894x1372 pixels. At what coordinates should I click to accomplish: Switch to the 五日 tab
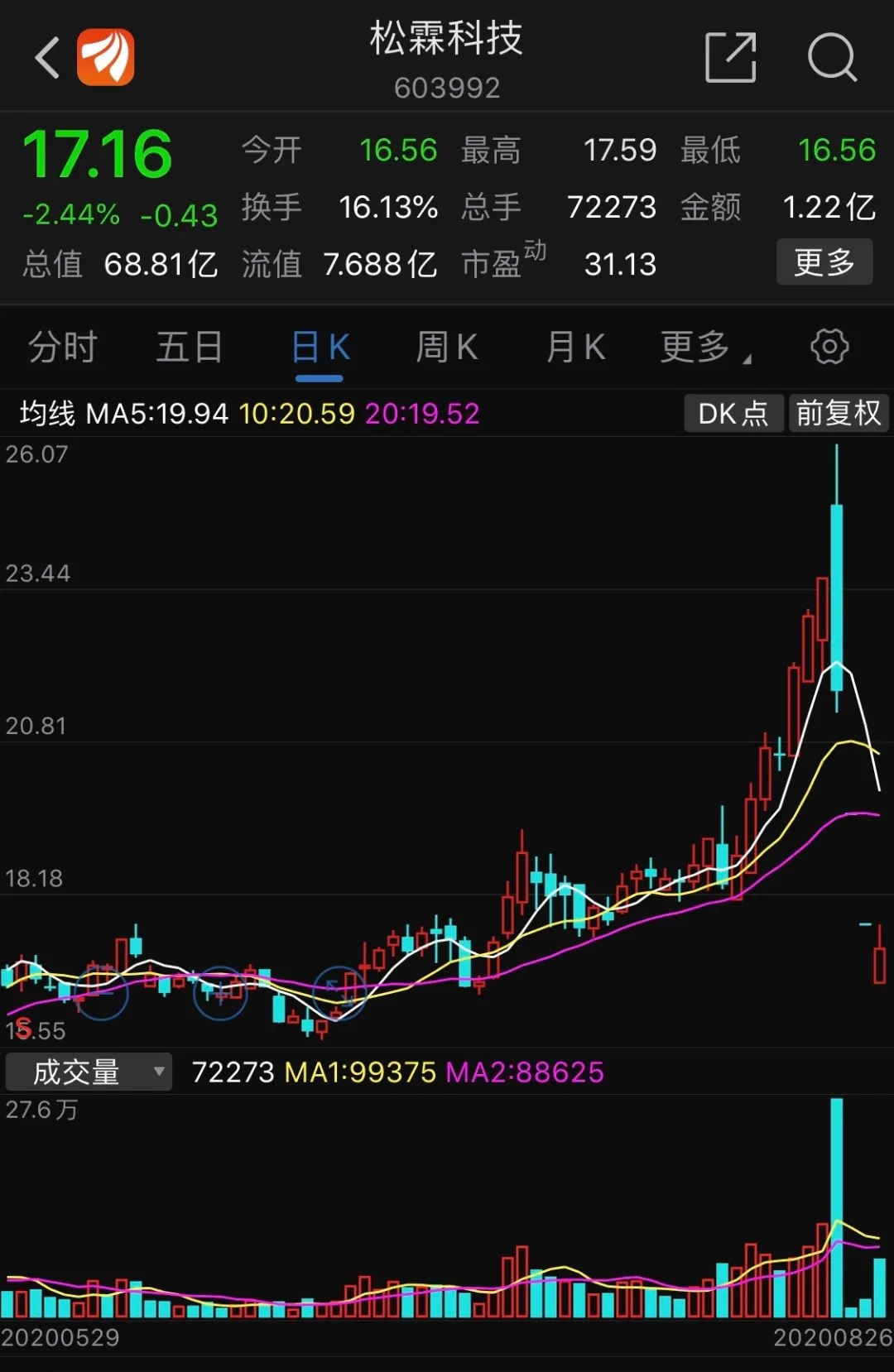click(x=190, y=347)
